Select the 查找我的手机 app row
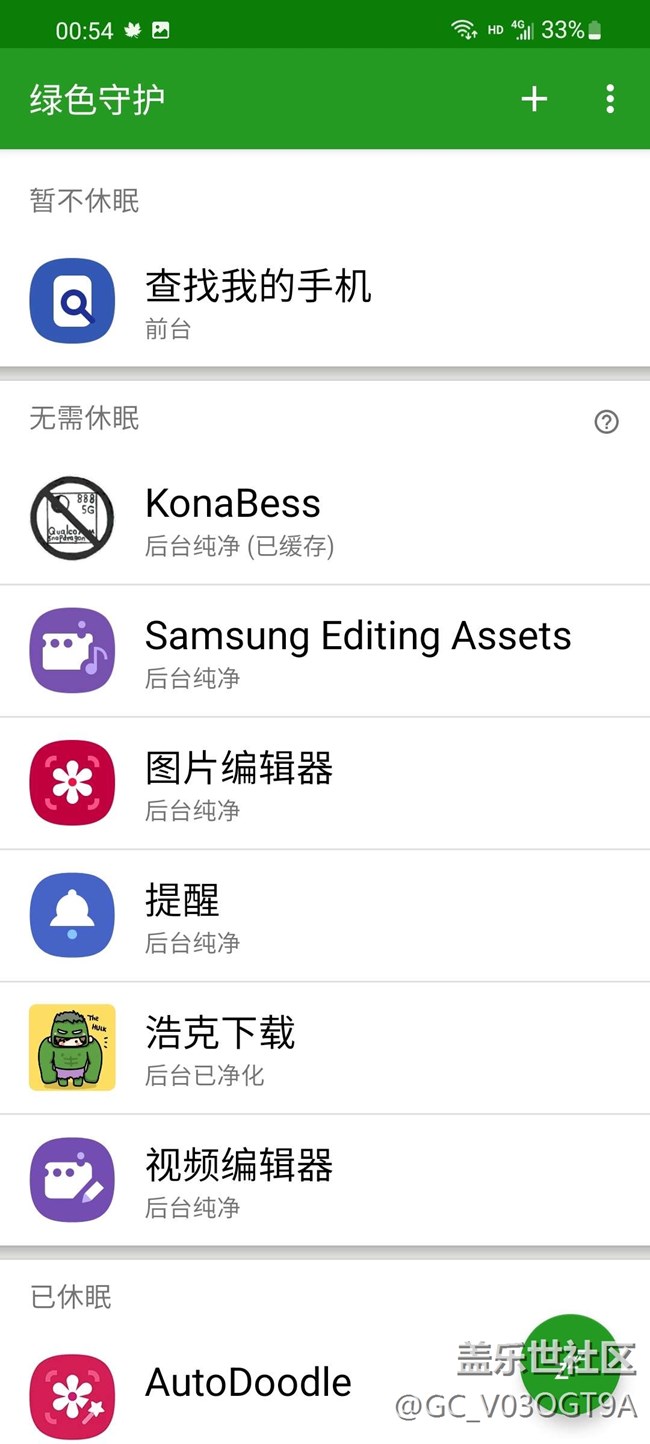 pyautogui.click(x=325, y=300)
